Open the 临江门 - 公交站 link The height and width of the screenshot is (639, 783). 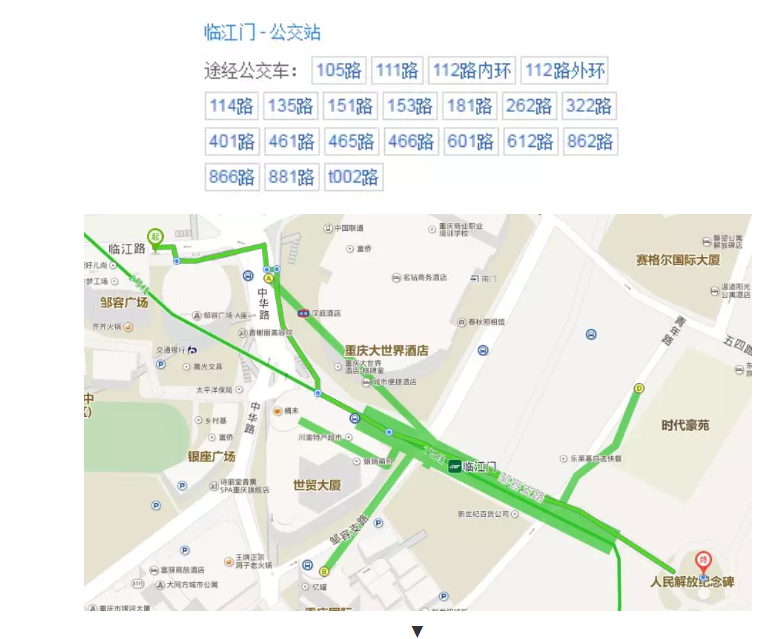pyautogui.click(x=262, y=32)
